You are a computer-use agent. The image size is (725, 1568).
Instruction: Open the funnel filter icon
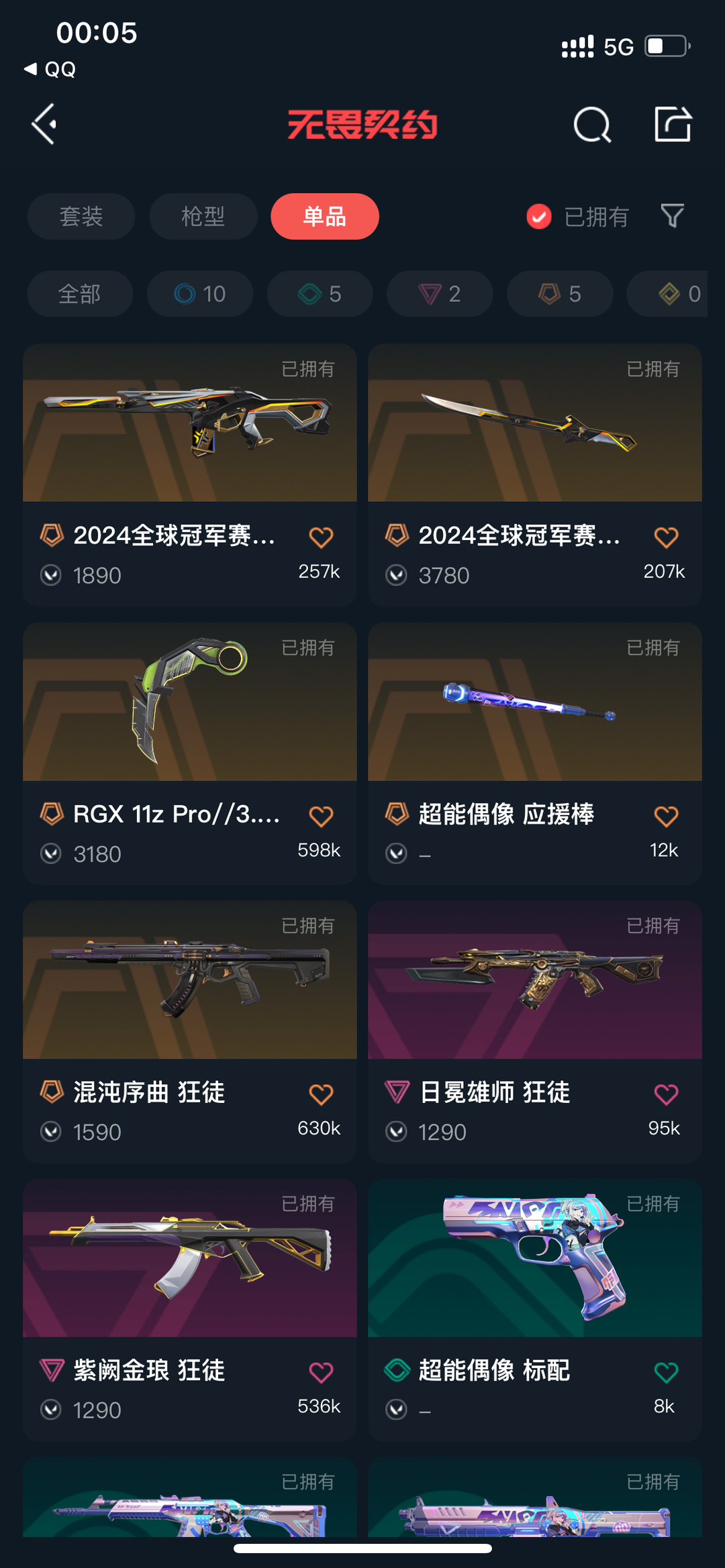pyautogui.click(x=672, y=216)
